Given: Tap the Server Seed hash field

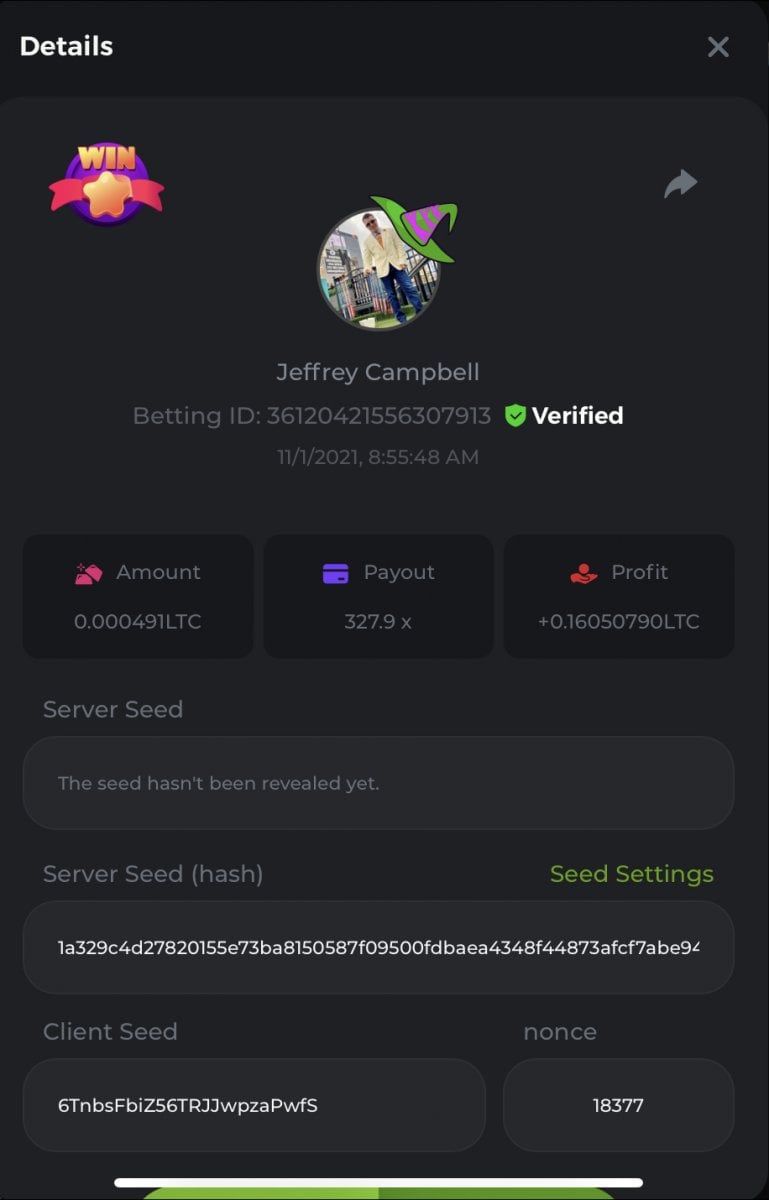Looking at the screenshot, I should tap(378, 947).
